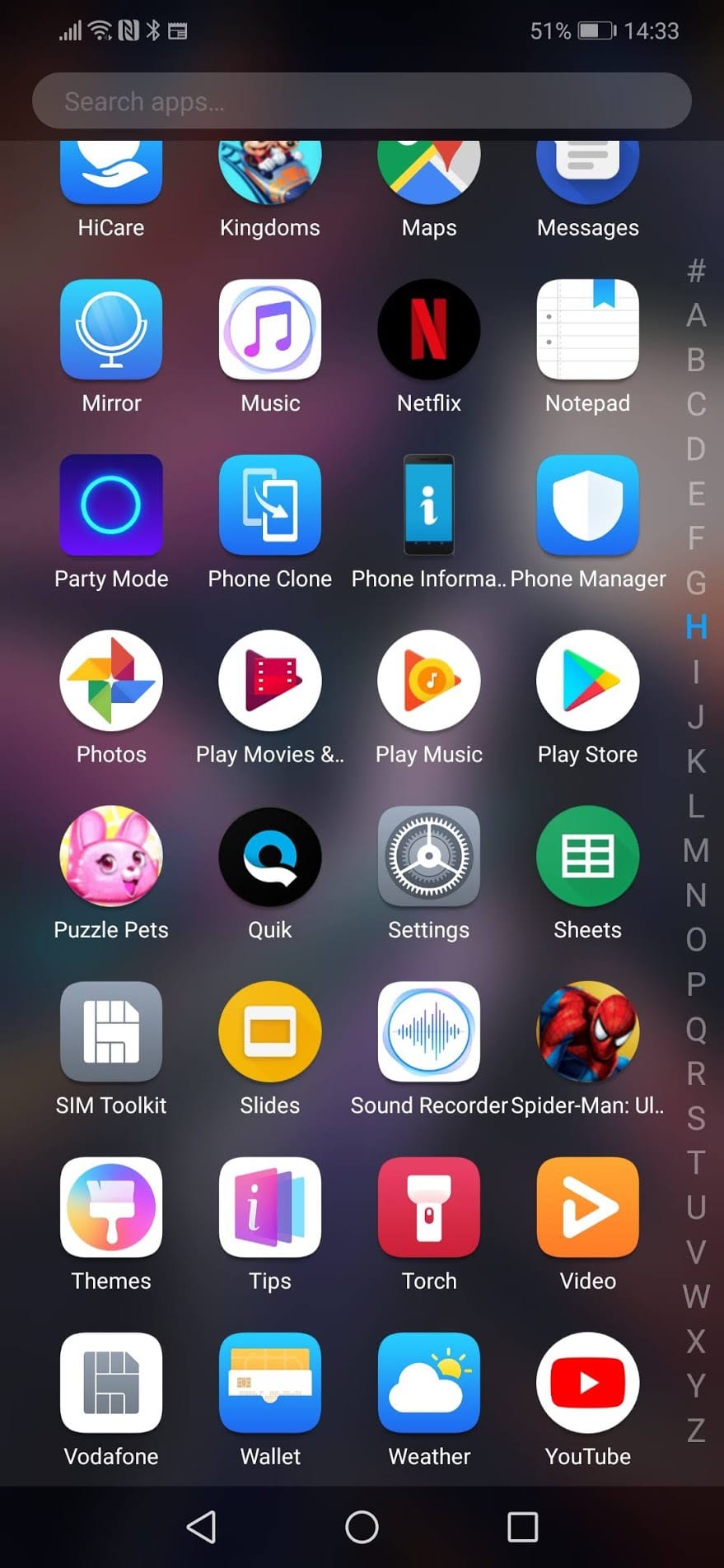Open the Themes app
724x1568 pixels.
coord(111,1207)
